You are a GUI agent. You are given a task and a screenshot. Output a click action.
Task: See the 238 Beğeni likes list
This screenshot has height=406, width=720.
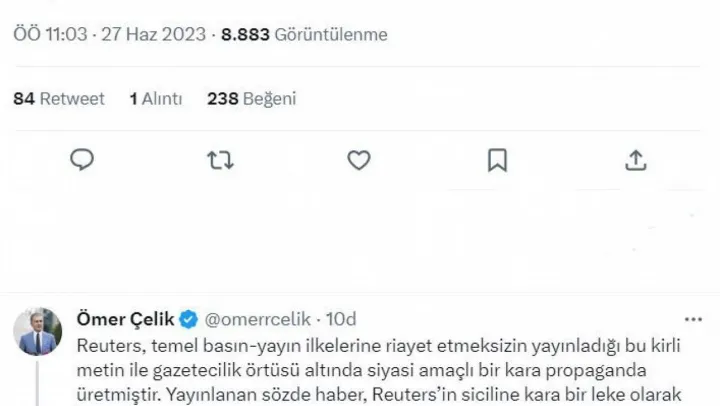(x=251, y=98)
